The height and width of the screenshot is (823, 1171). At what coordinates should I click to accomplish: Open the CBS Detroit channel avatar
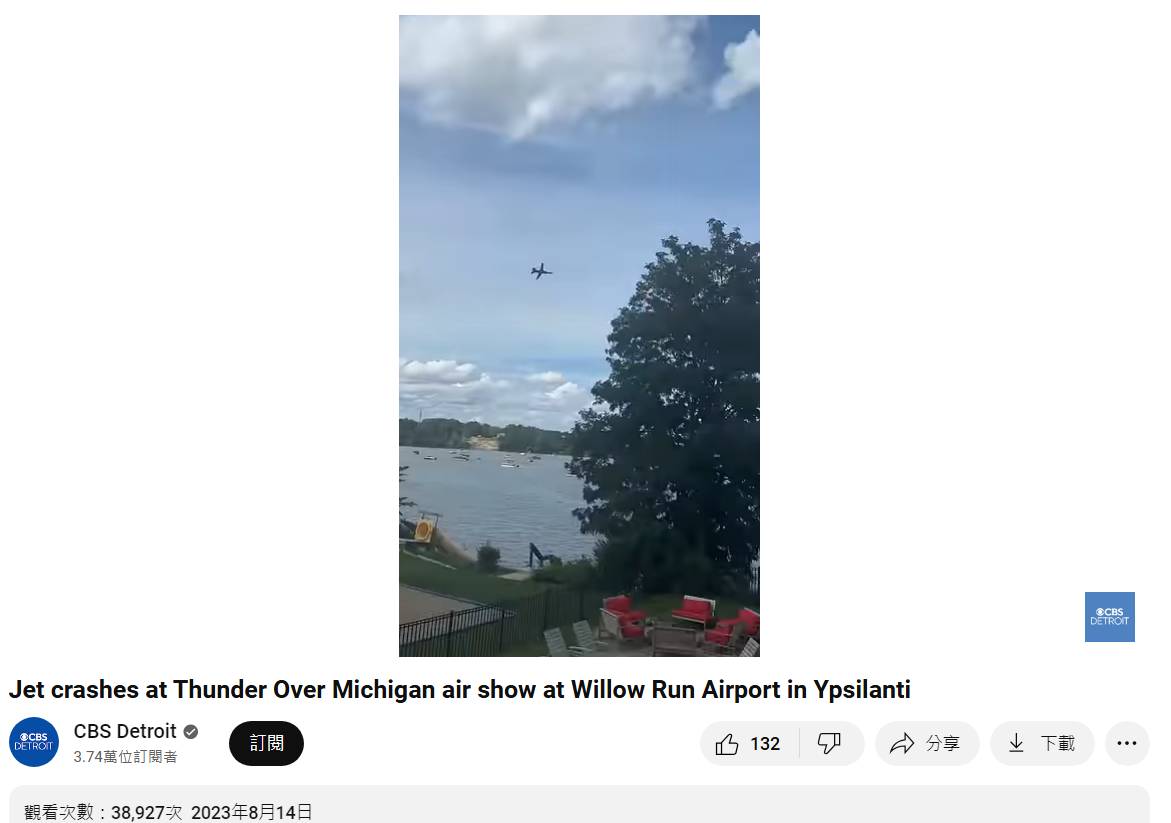coord(34,742)
